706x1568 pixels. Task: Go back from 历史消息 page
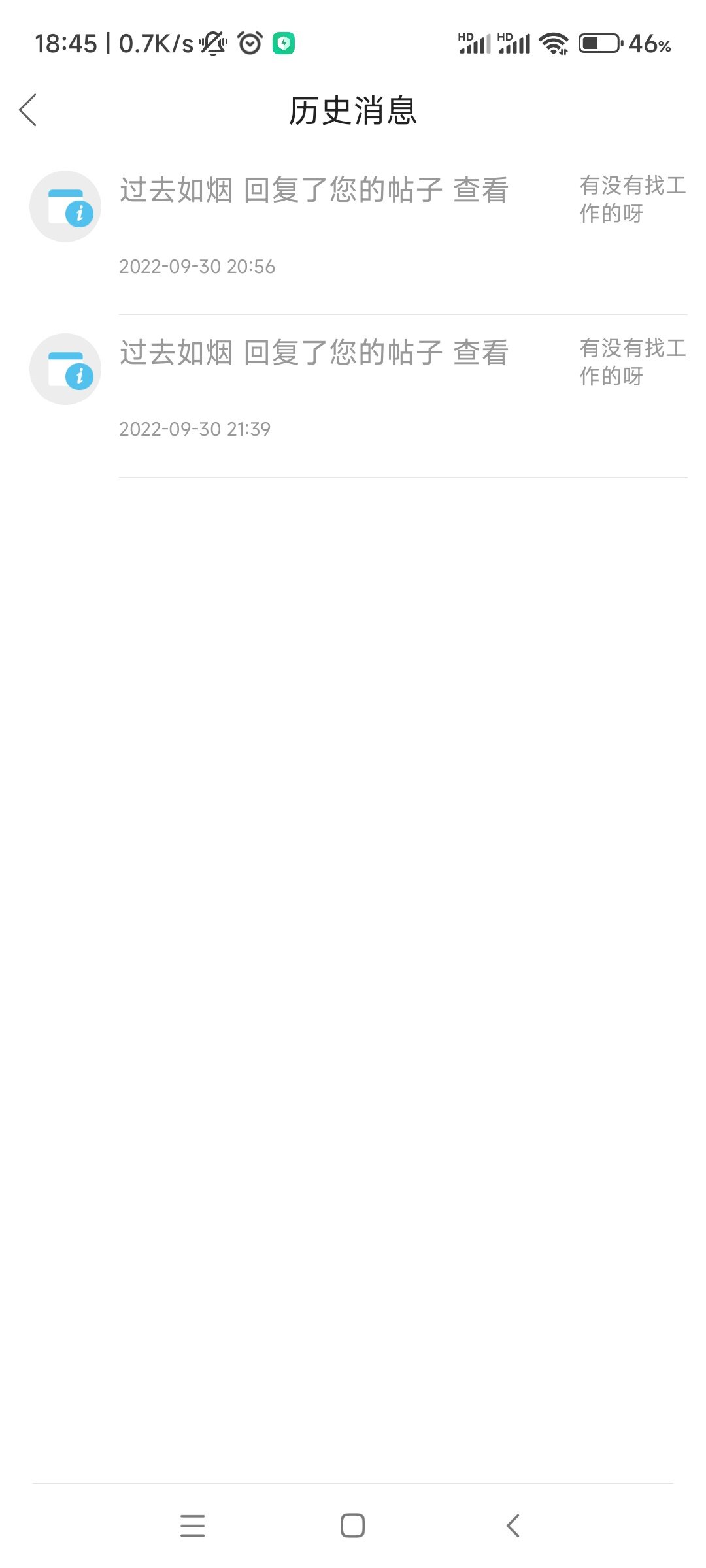28,110
